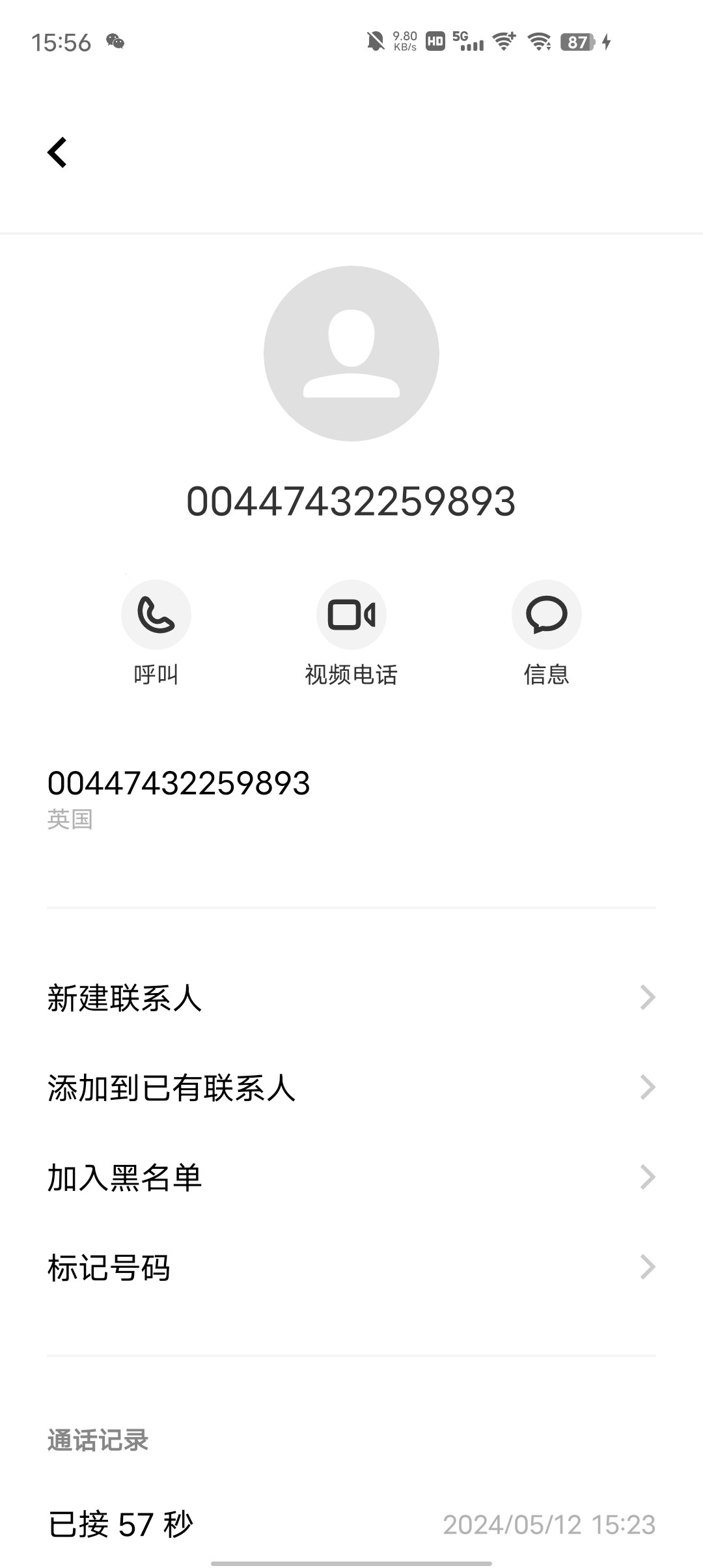Tap the 英国 region label
This screenshot has height=1568, width=703.
70,820
